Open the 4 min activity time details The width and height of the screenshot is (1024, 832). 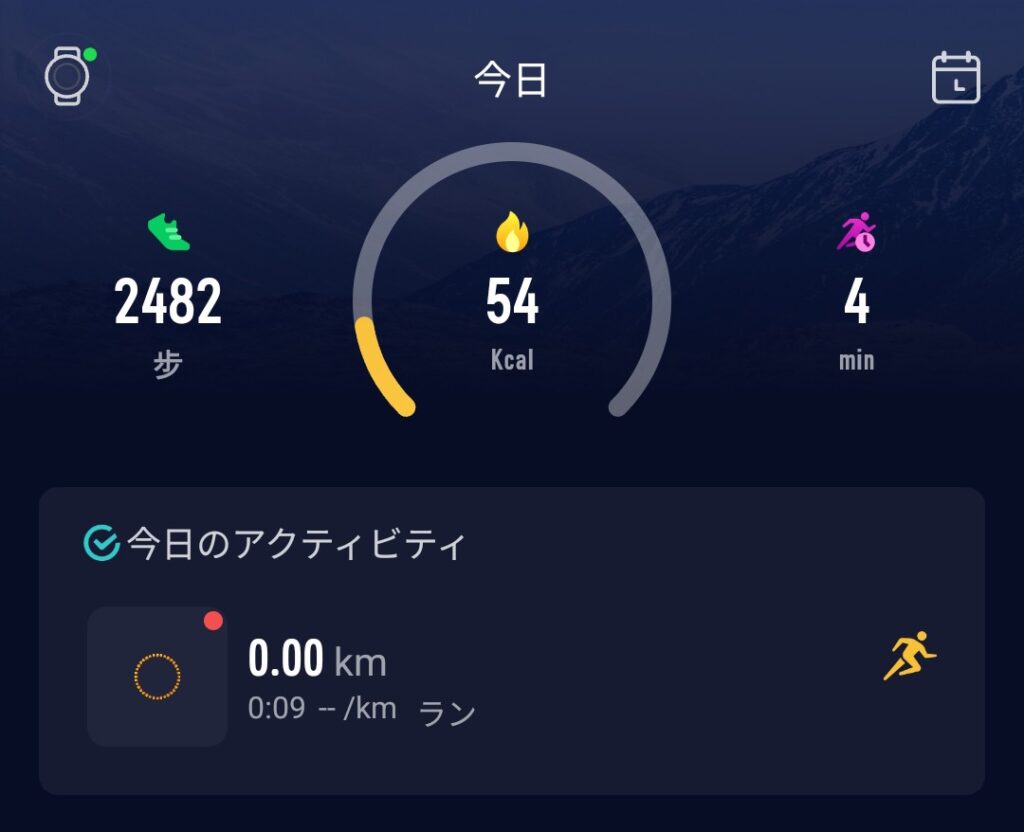pos(856,301)
